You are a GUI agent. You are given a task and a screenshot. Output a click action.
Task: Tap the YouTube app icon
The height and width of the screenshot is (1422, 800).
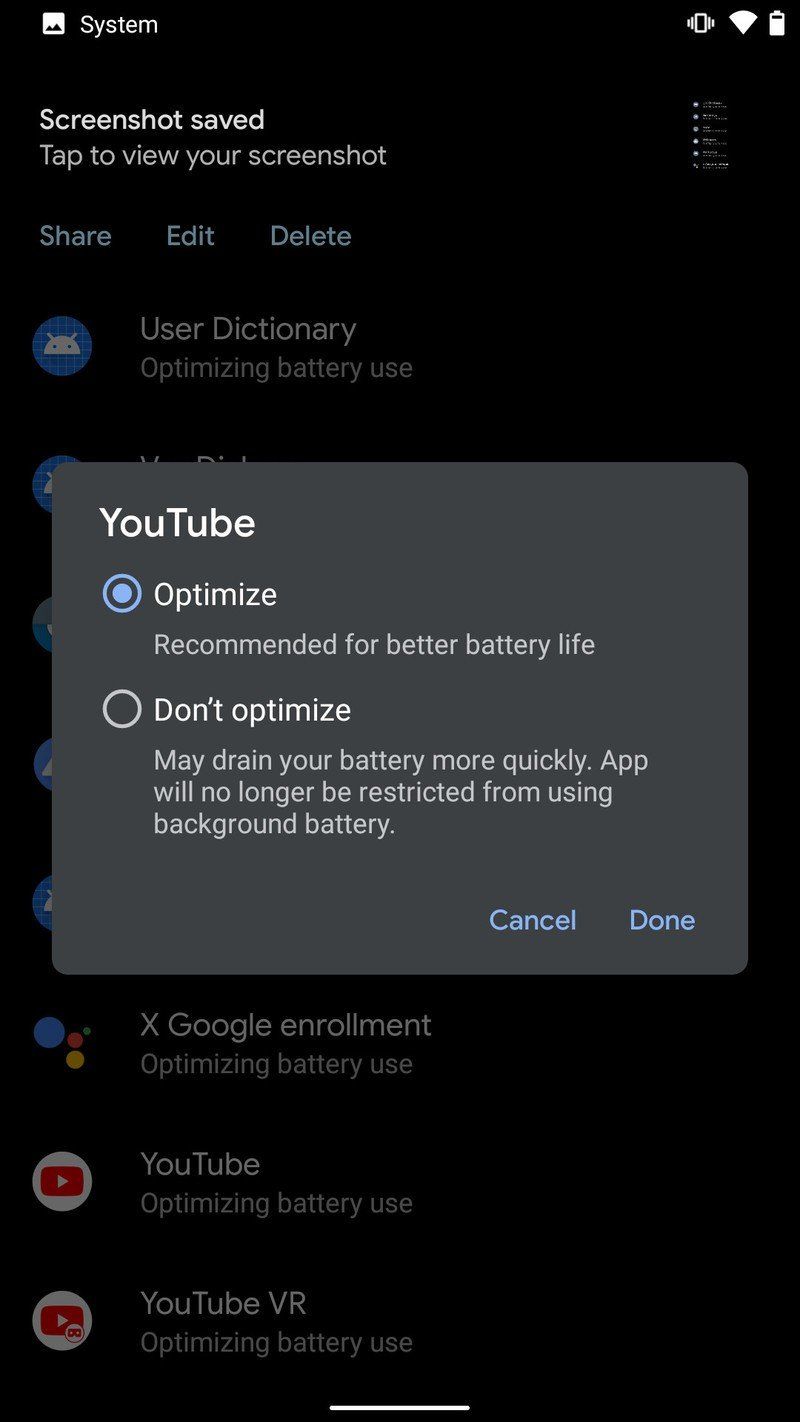(x=62, y=1182)
